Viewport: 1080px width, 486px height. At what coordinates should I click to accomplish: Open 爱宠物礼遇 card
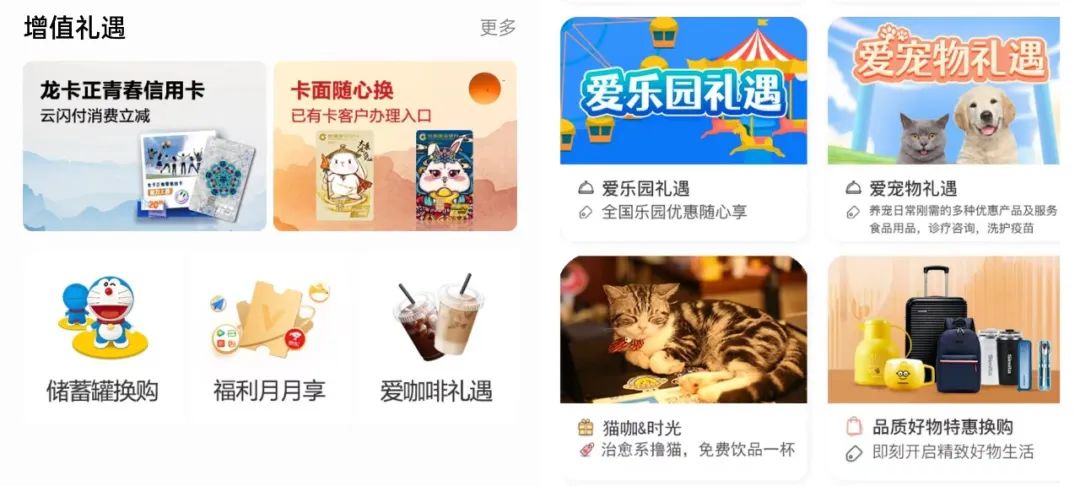coord(943,127)
